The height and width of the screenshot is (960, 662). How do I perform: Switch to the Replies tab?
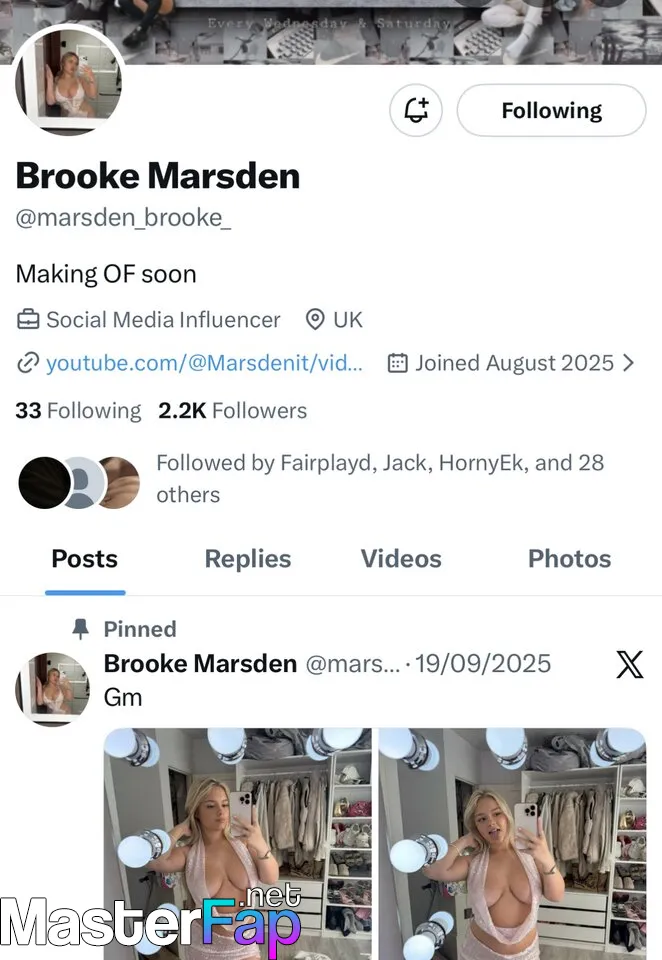point(248,559)
